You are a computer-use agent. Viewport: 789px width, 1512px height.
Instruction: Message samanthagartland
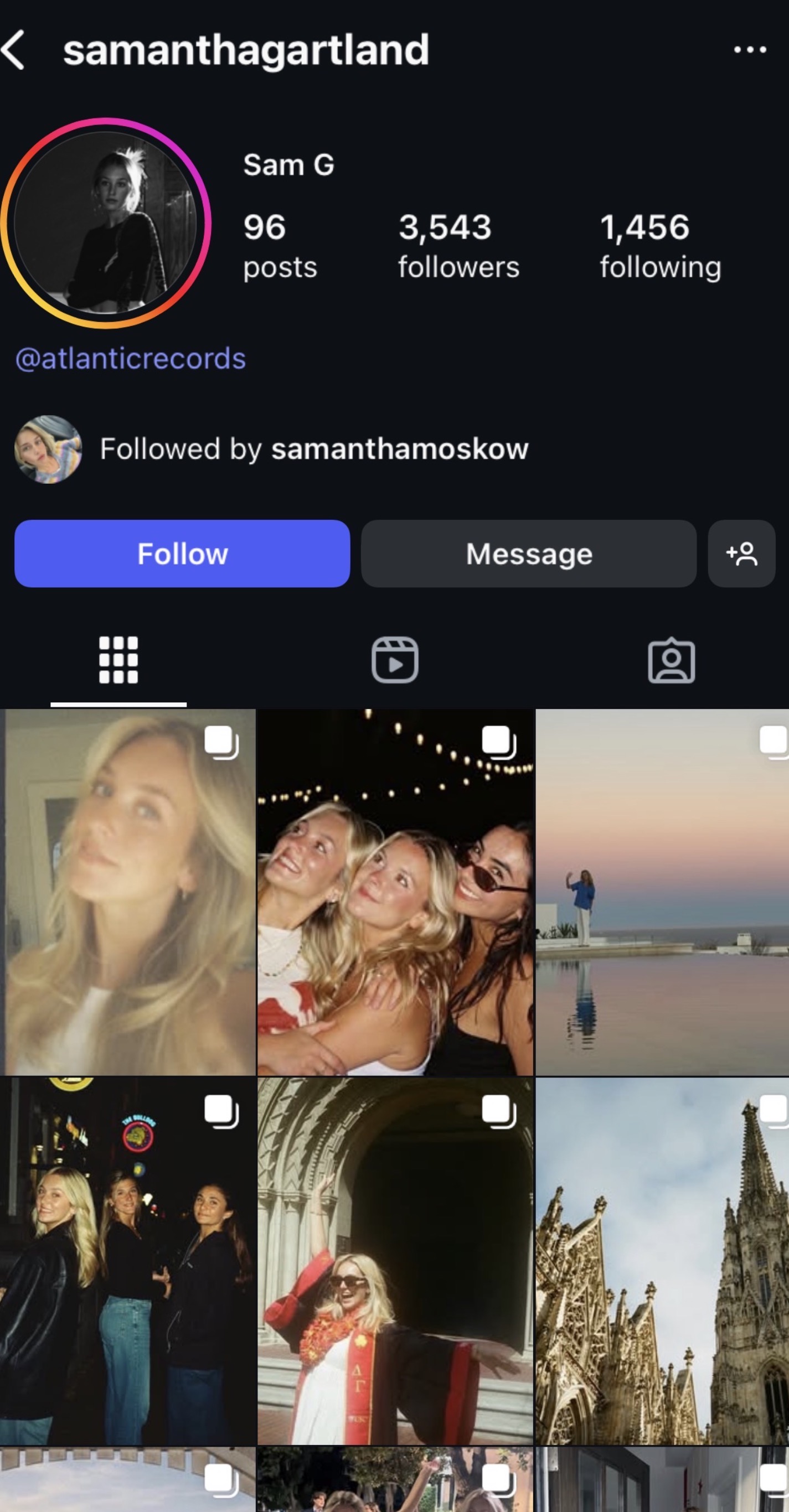point(528,553)
